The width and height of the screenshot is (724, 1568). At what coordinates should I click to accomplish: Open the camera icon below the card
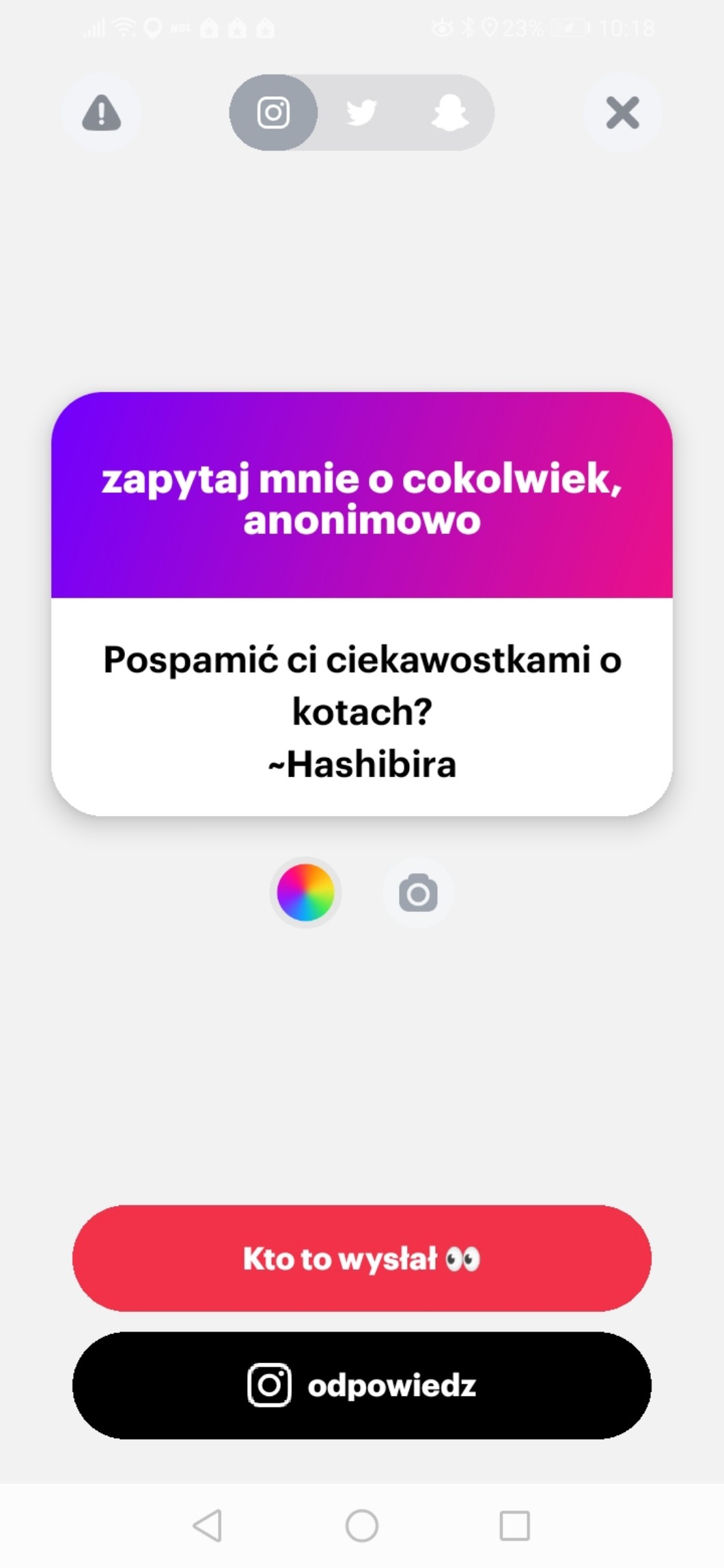coord(418,893)
